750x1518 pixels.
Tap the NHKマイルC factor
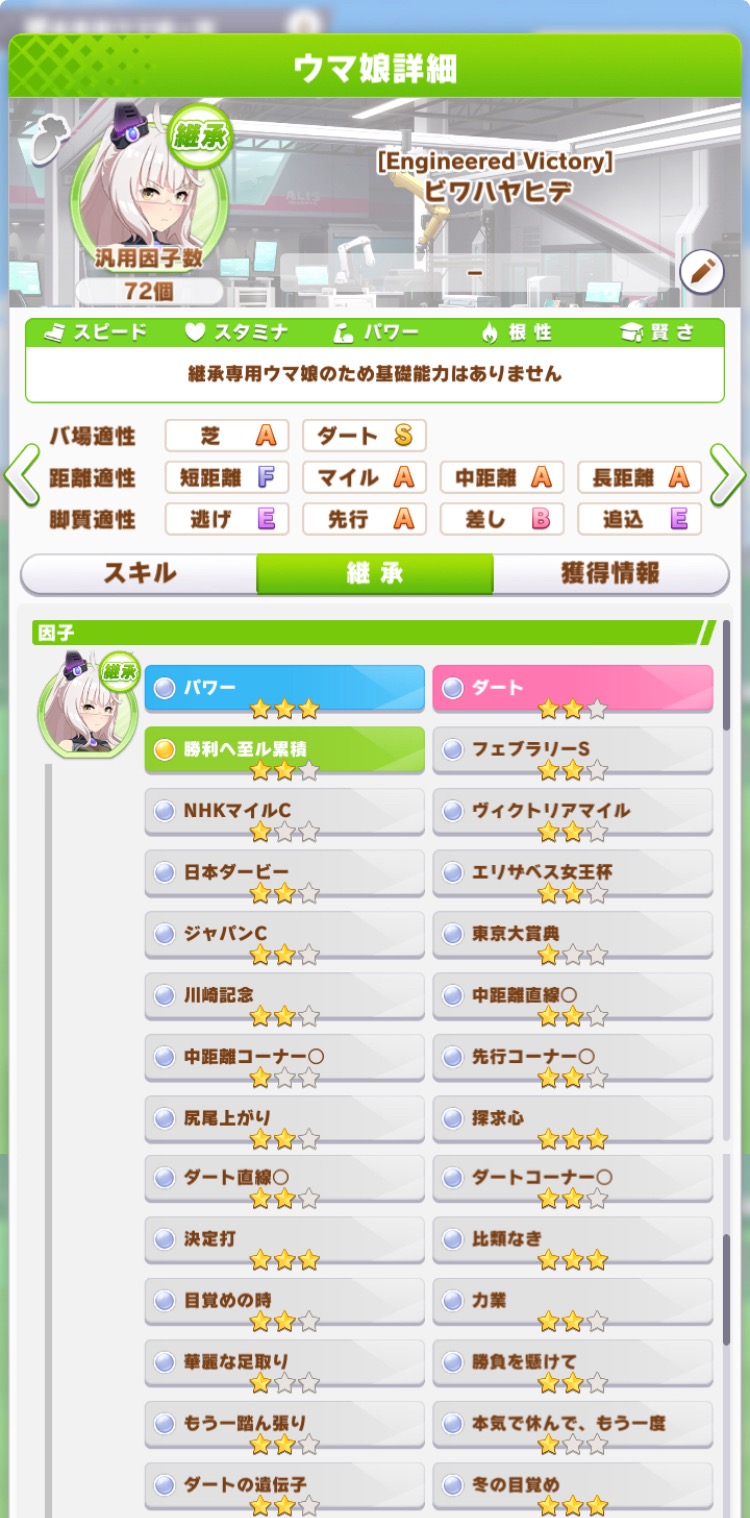coord(284,811)
